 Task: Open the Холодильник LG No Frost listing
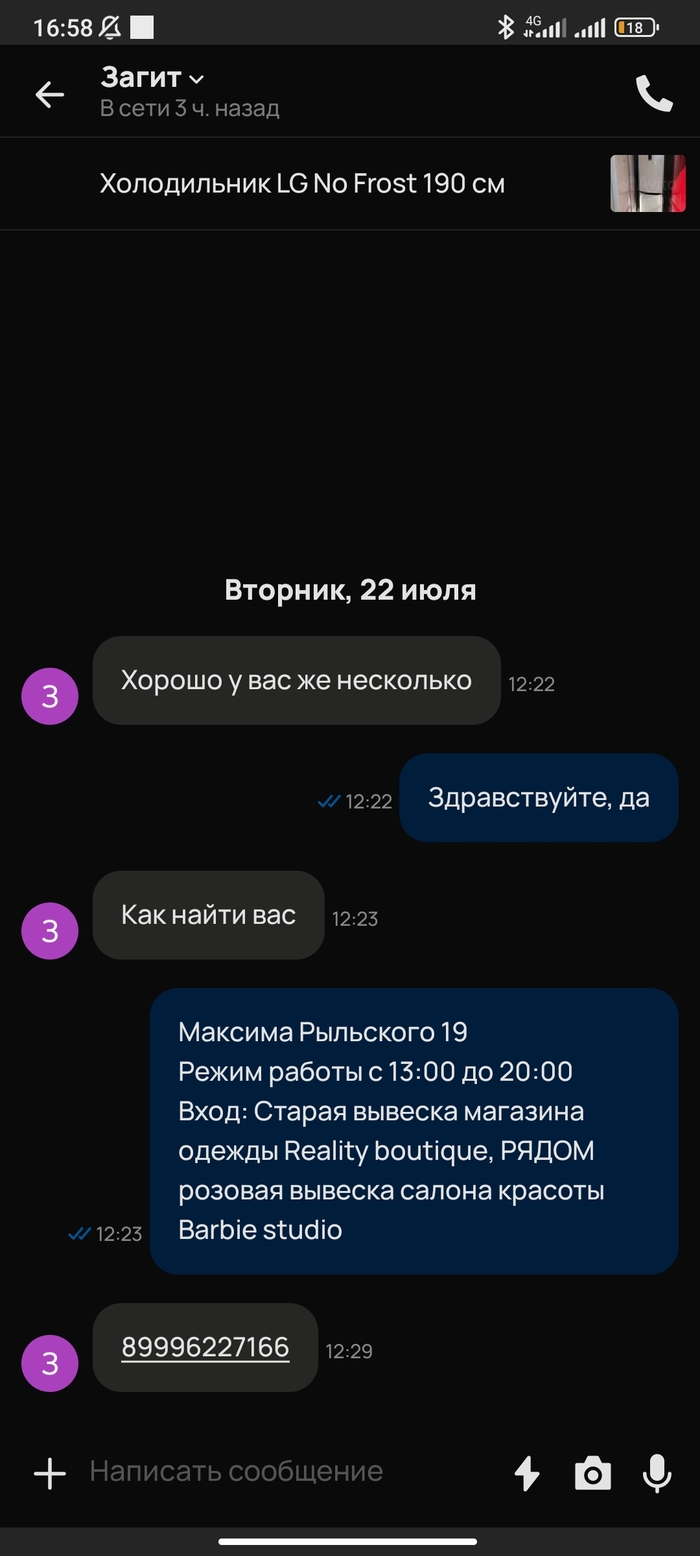302,184
